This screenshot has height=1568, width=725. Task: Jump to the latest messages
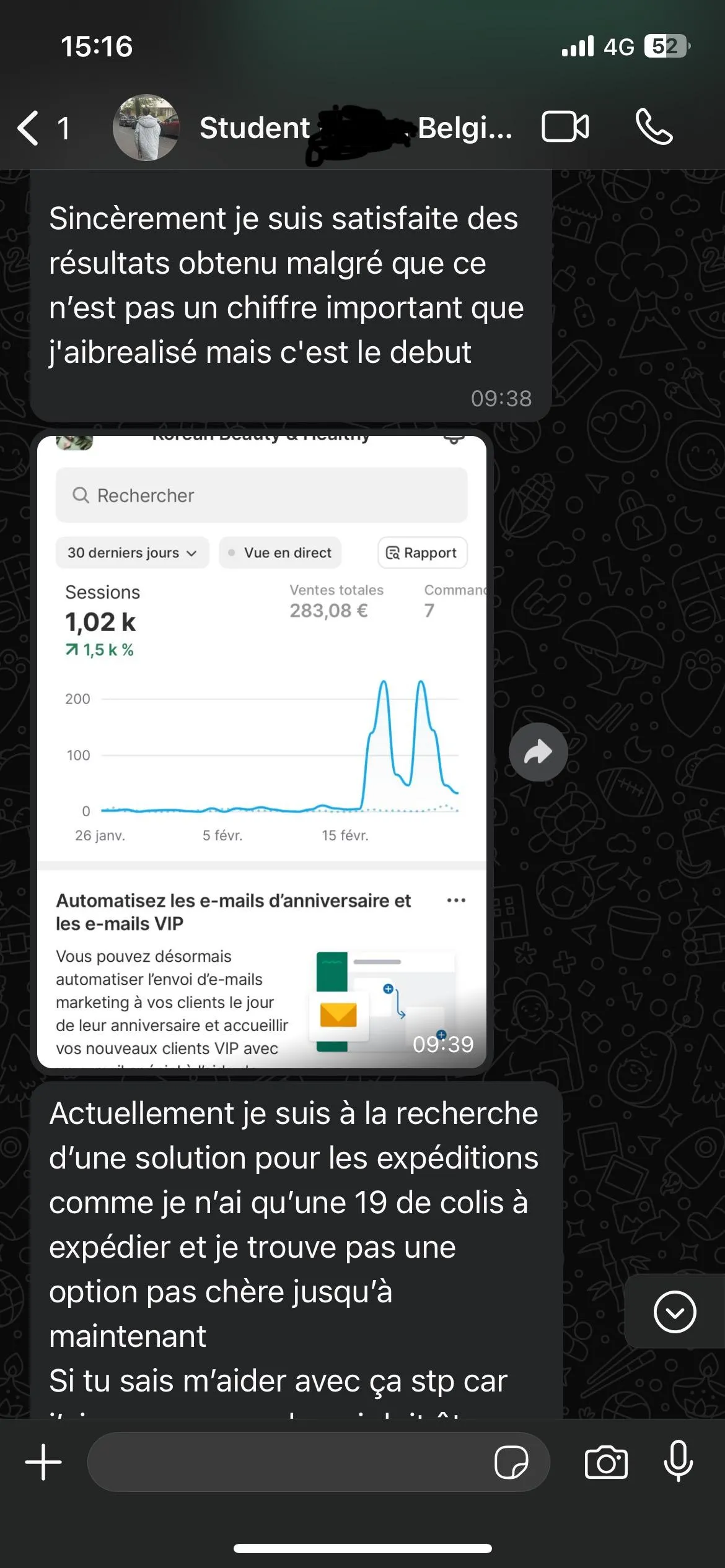click(675, 1311)
